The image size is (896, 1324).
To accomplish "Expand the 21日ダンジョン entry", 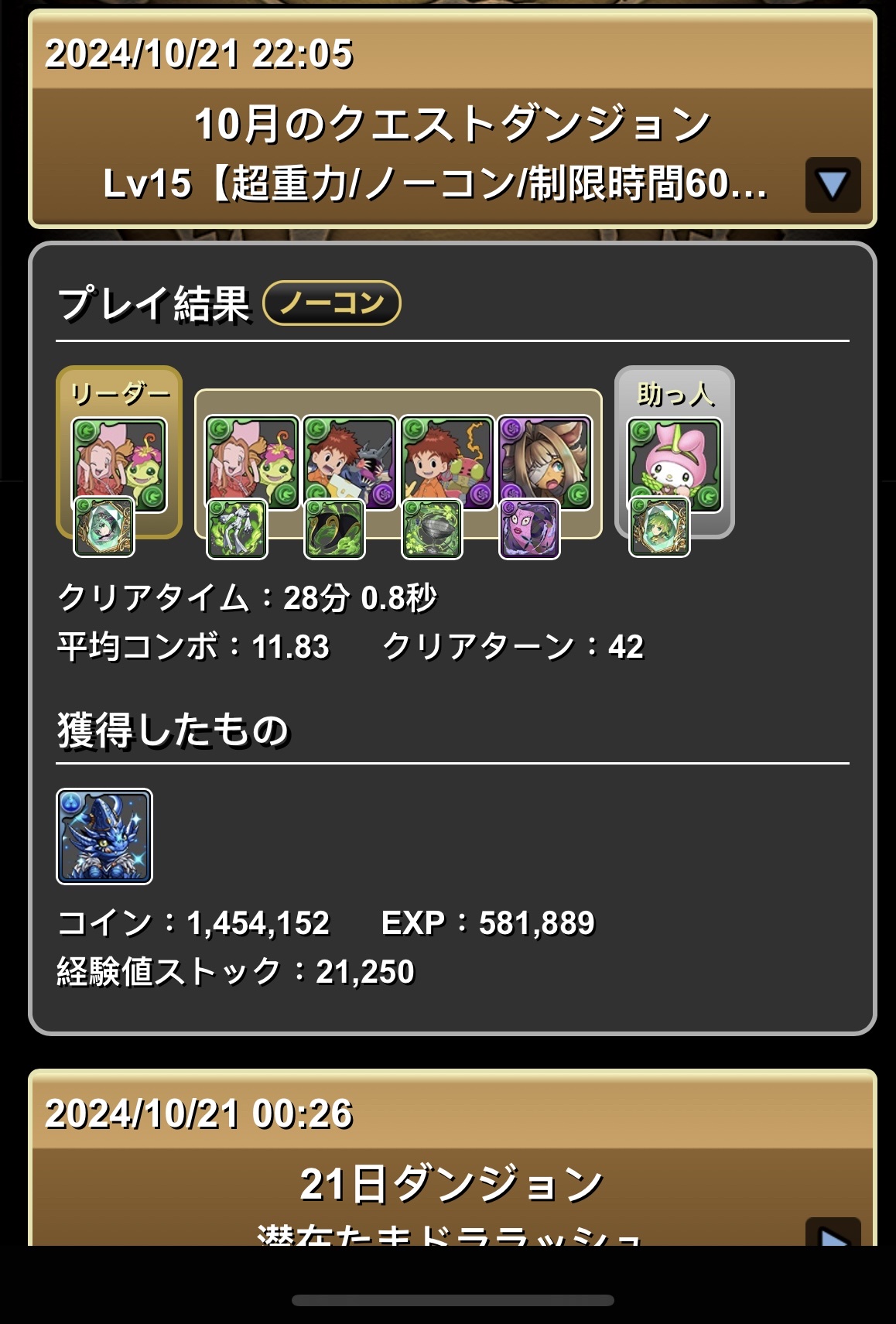I will click(833, 1233).
